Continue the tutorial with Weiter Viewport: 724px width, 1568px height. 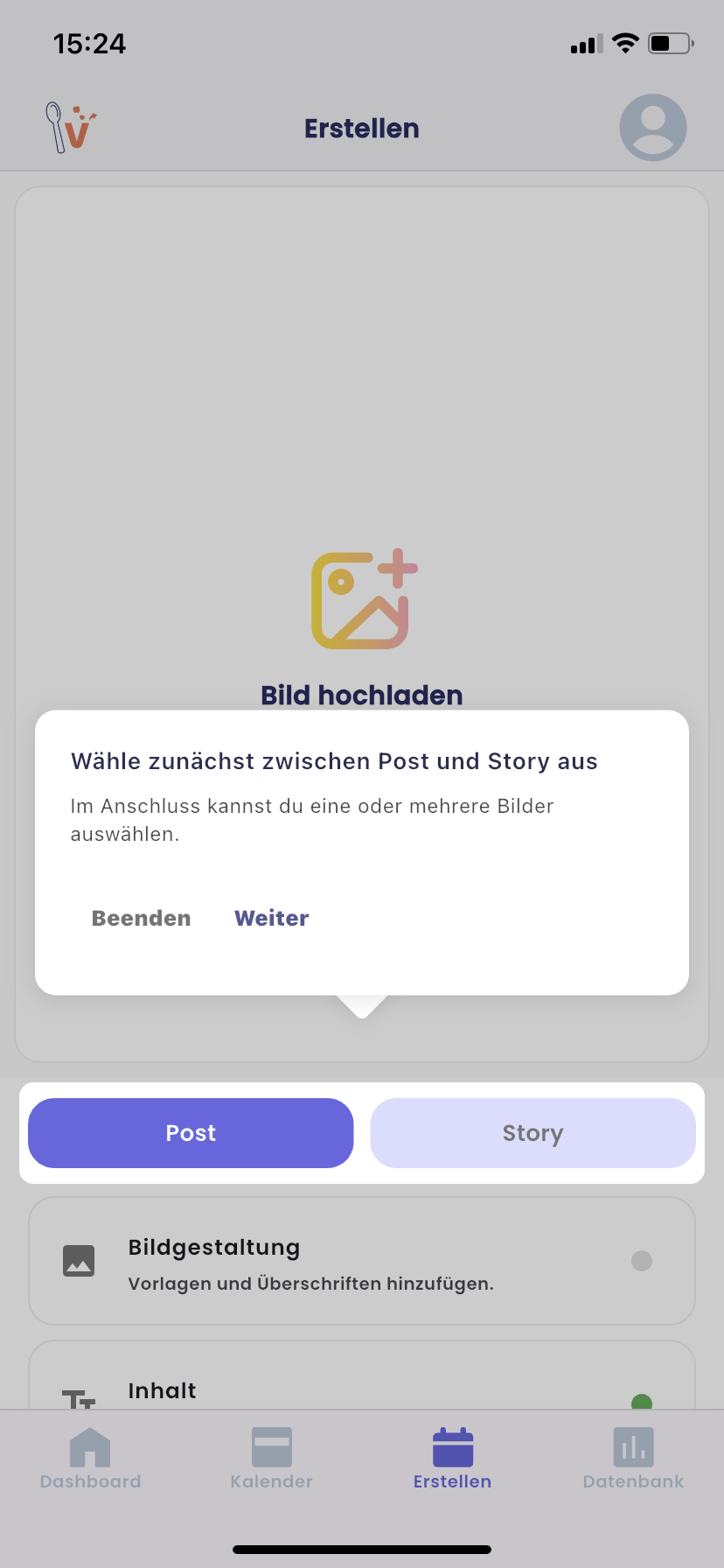[271, 918]
